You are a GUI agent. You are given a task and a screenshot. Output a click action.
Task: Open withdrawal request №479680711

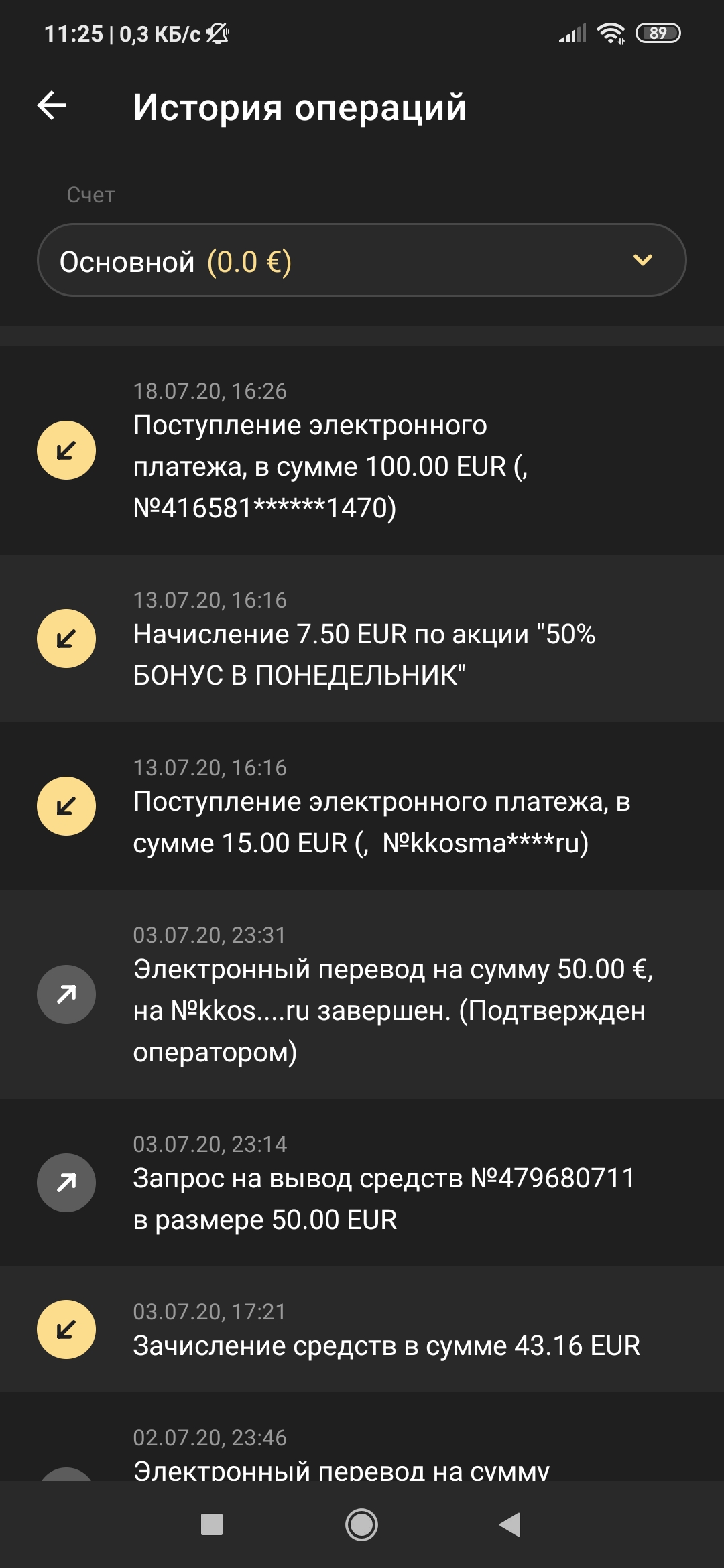(362, 1183)
